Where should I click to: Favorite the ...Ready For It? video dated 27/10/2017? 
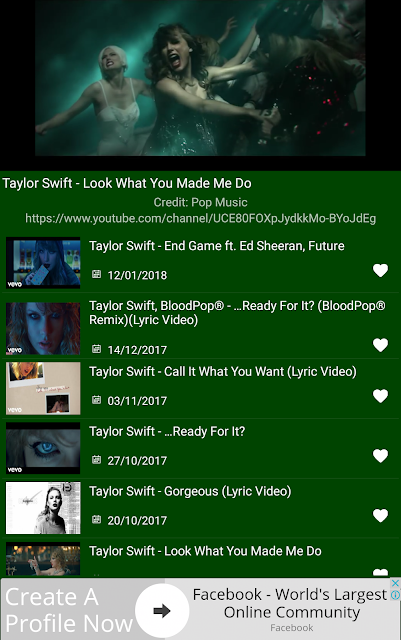click(x=381, y=456)
